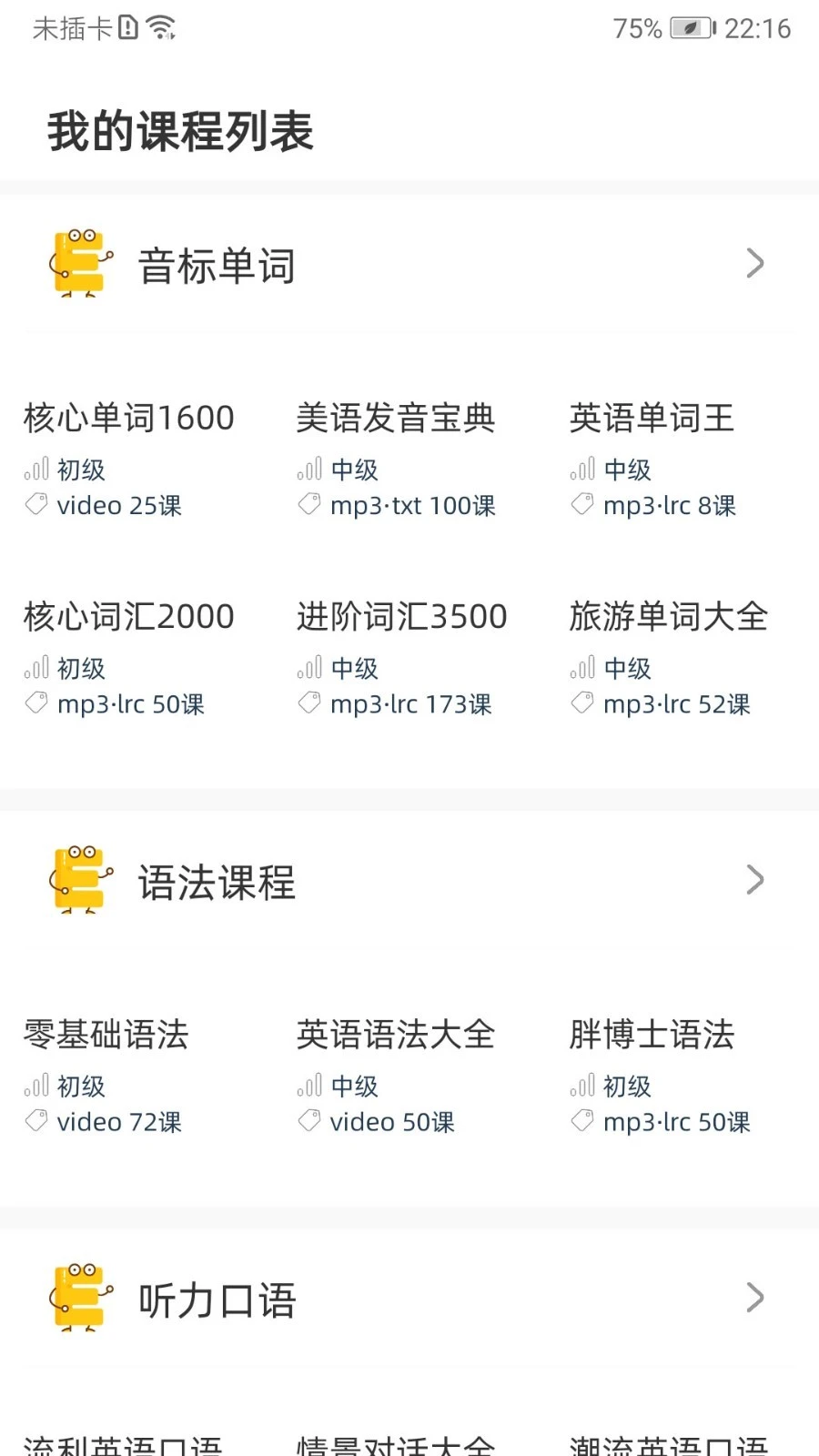Tap the difficulty level icon under 核心单词1600
The width and height of the screenshot is (819, 1456).
(x=36, y=469)
